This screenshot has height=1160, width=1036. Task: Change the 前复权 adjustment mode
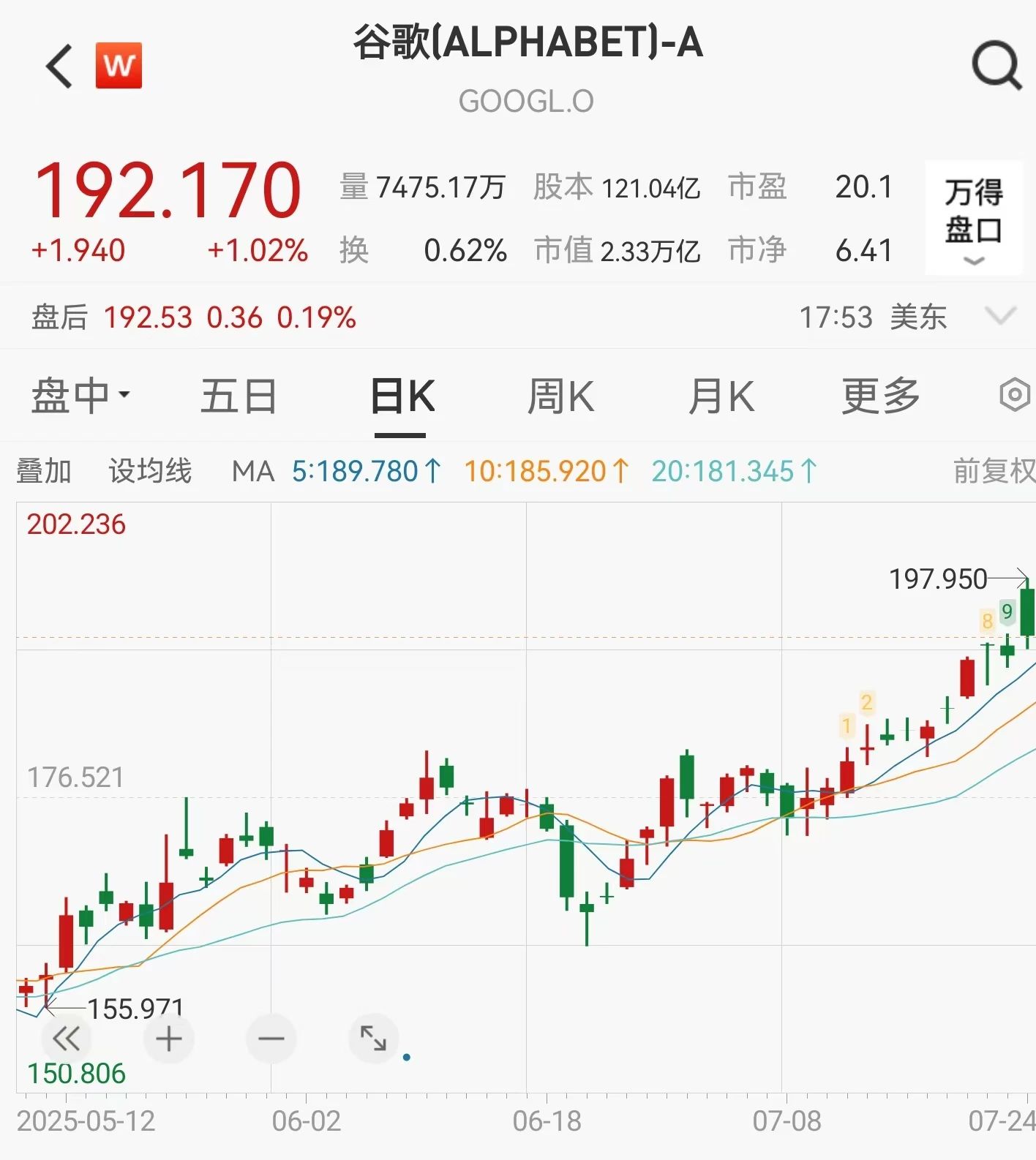(x=994, y=471)
